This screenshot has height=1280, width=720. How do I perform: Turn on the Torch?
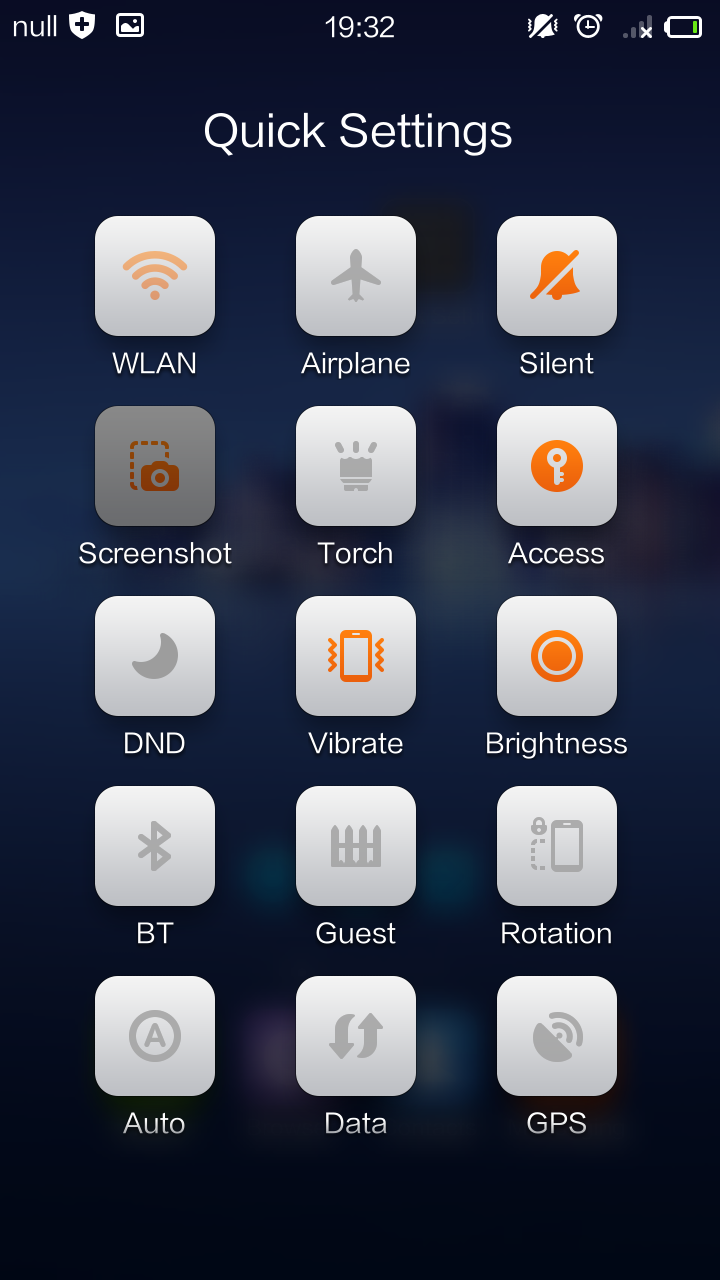coord(356,466)
